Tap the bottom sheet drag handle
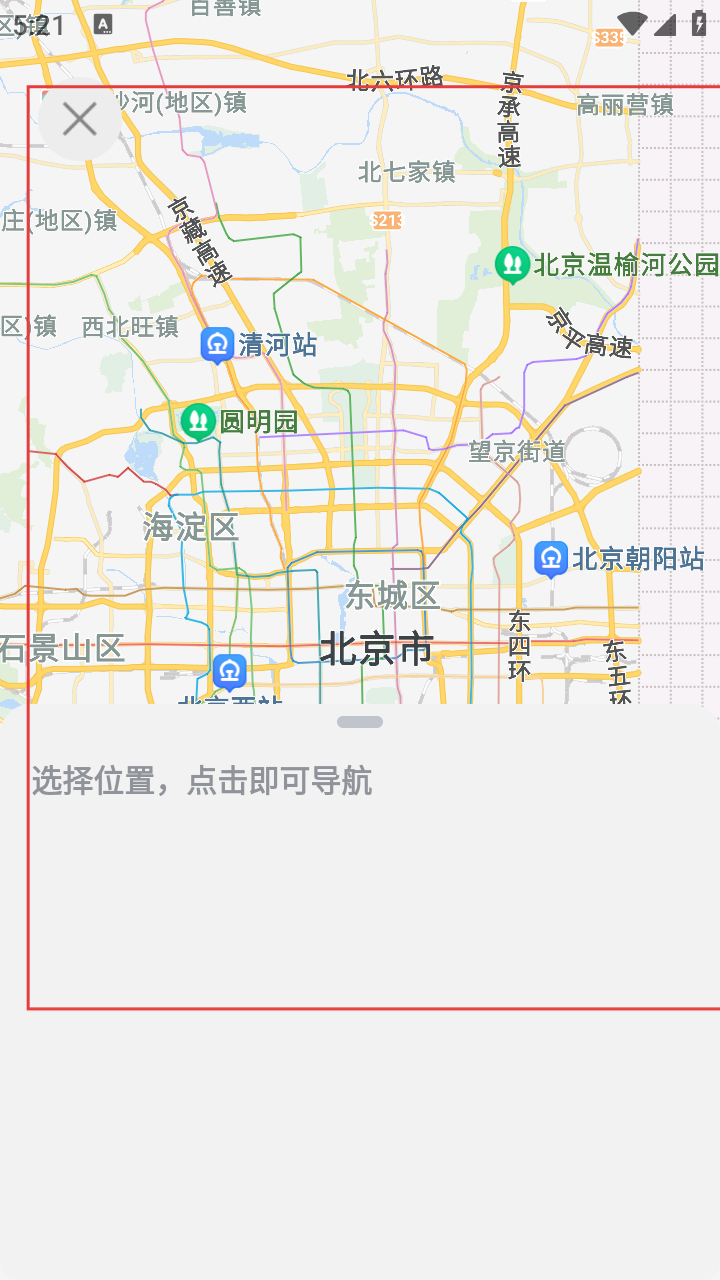The width and height of the screenshot is (720, 1280). 360,722
